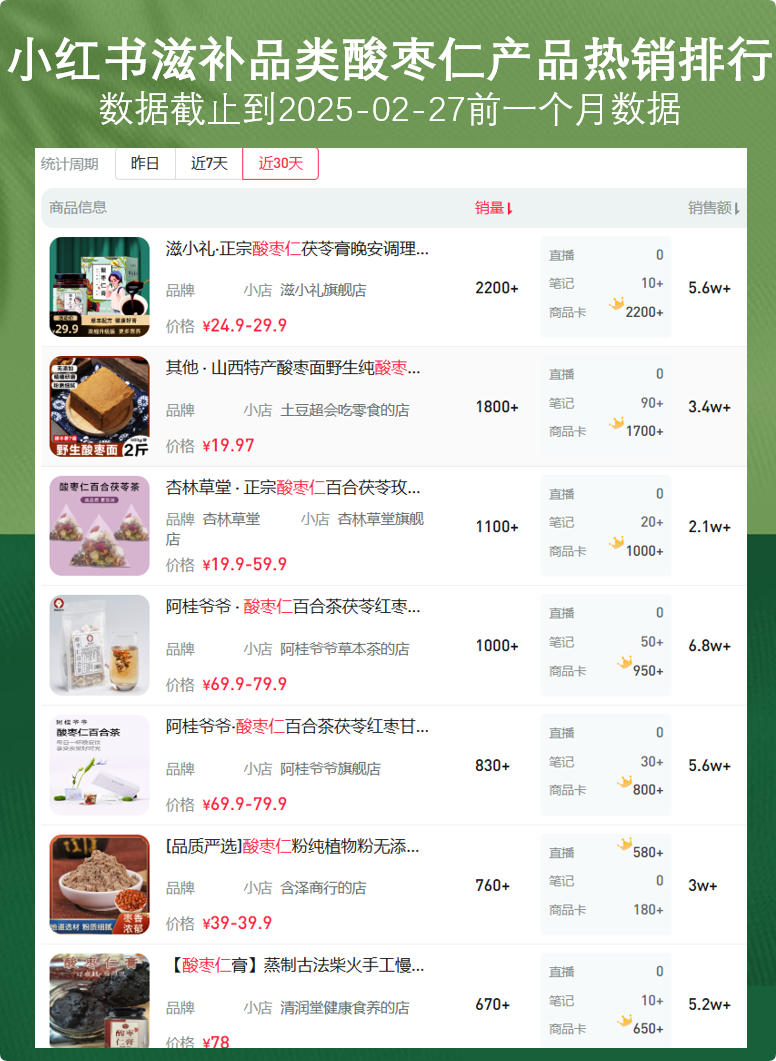
Task: Click the 野生酸枣面 product thumbnail
Action: click(x=98, y=405)
